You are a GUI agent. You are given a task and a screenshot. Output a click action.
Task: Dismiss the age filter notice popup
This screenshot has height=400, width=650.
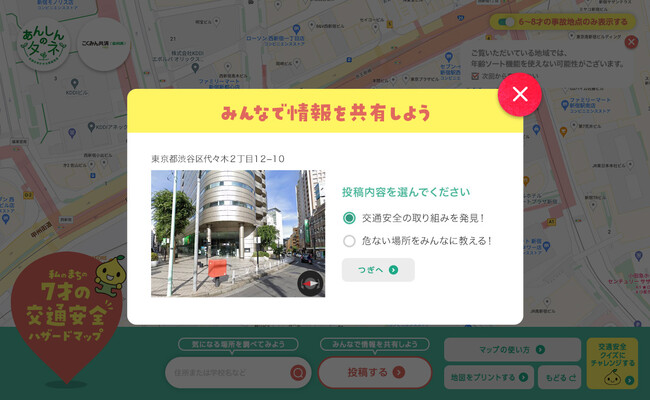tap(631, 42)
